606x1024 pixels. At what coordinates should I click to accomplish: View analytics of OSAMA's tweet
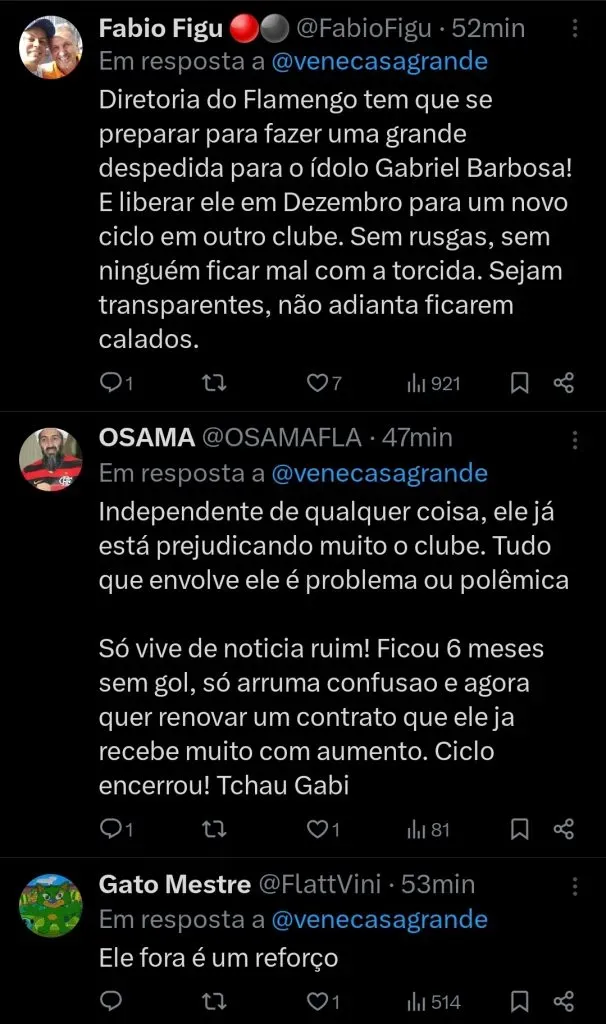pyautogui.click(x=428, y=829)
